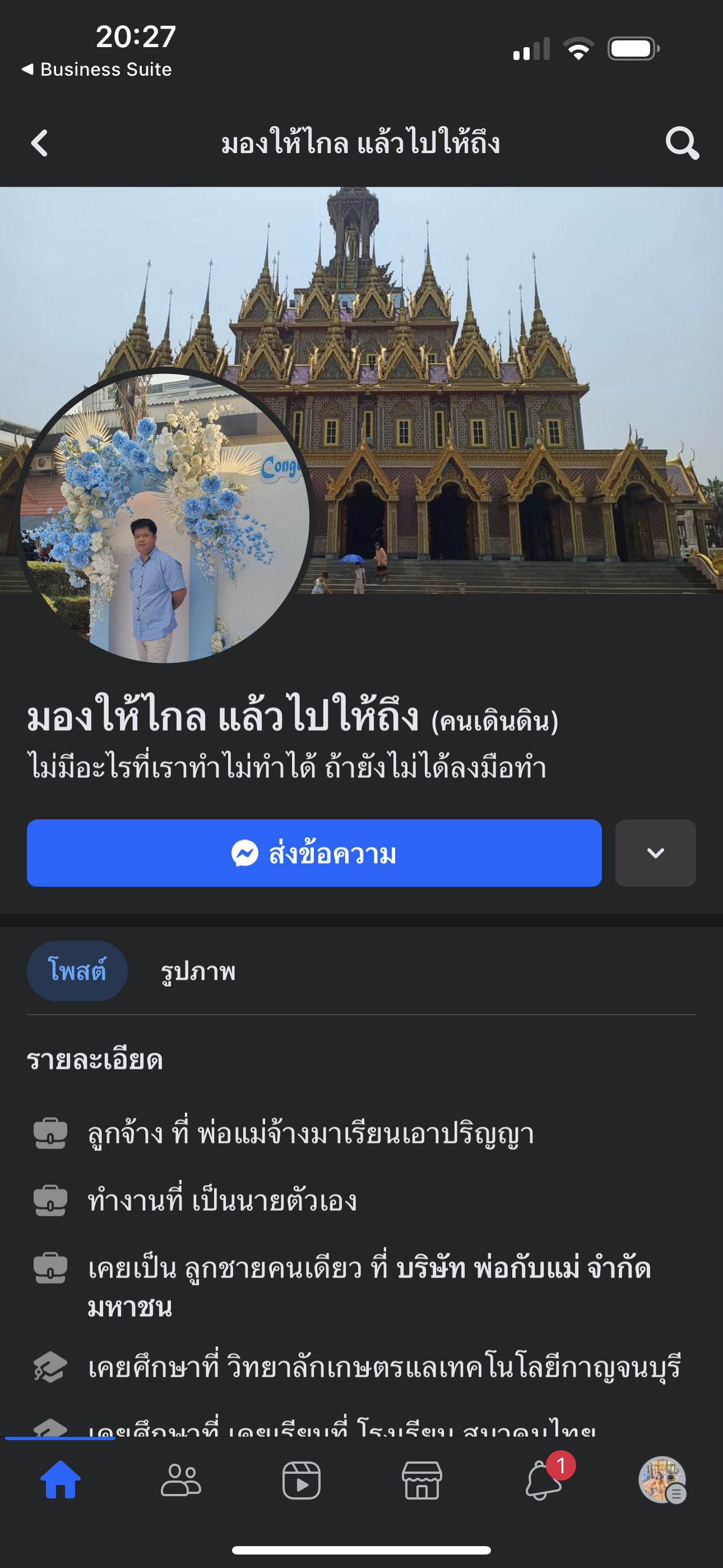The image size is (723, 1568).
Task: Open the profile menu tab
Action: (662, 1481)
